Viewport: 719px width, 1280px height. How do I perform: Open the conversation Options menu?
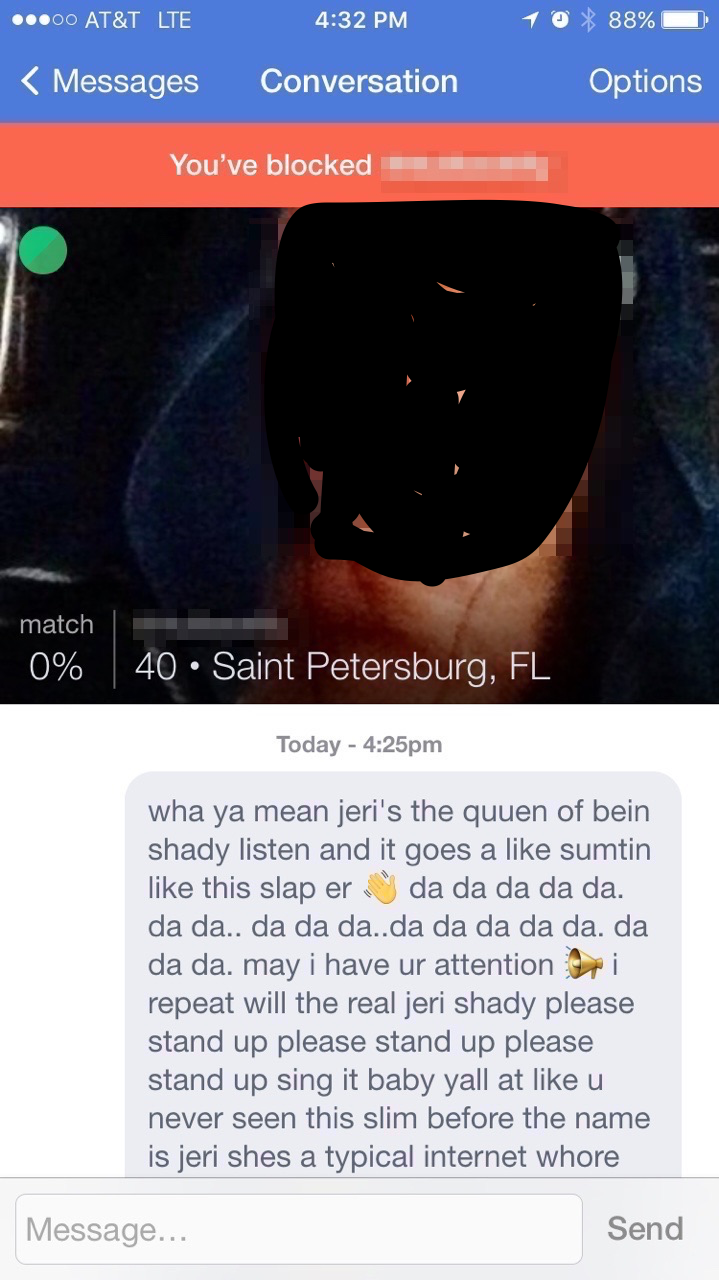[645, 82]
